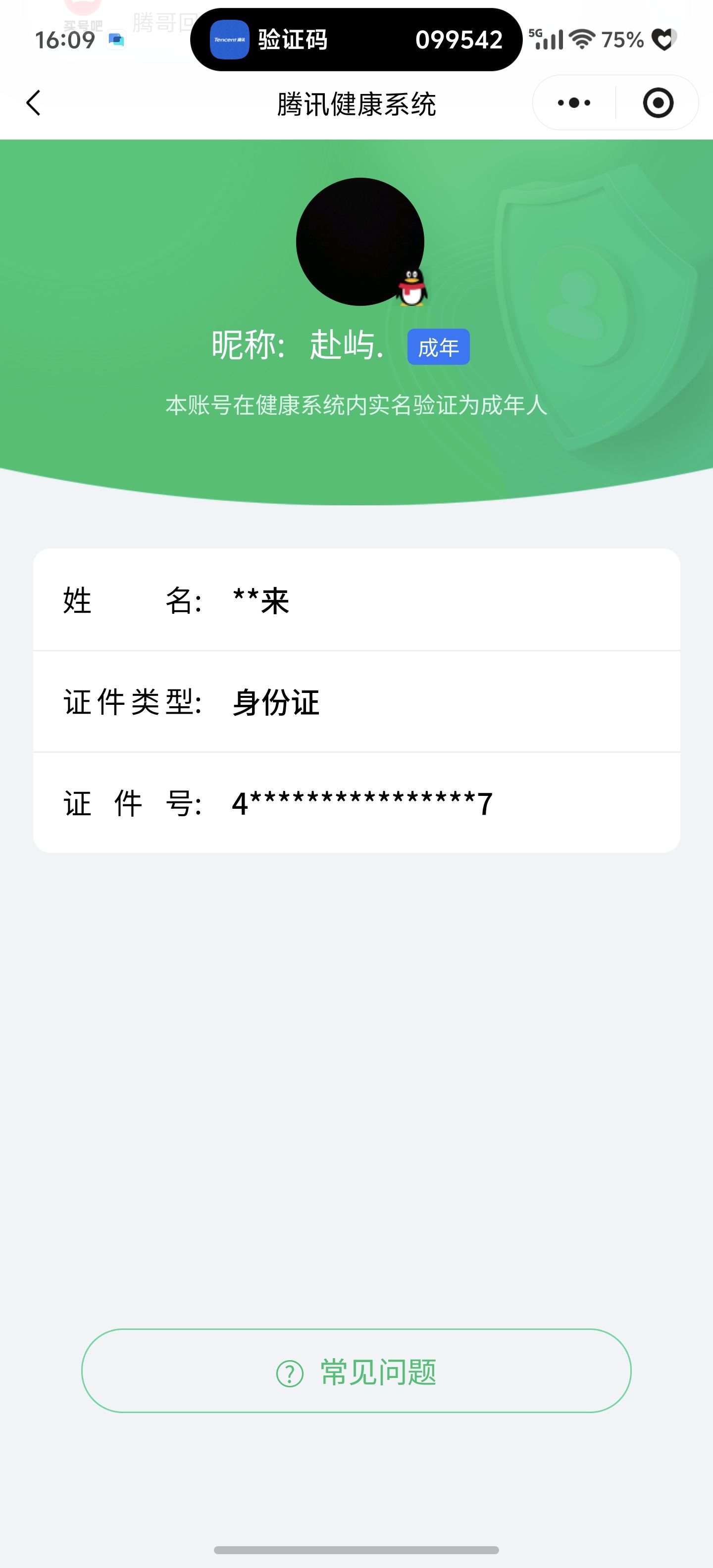The image size is (713, 1568).
Task: Select the 成年 badge next to the nickname
Action: pos(439,347)
